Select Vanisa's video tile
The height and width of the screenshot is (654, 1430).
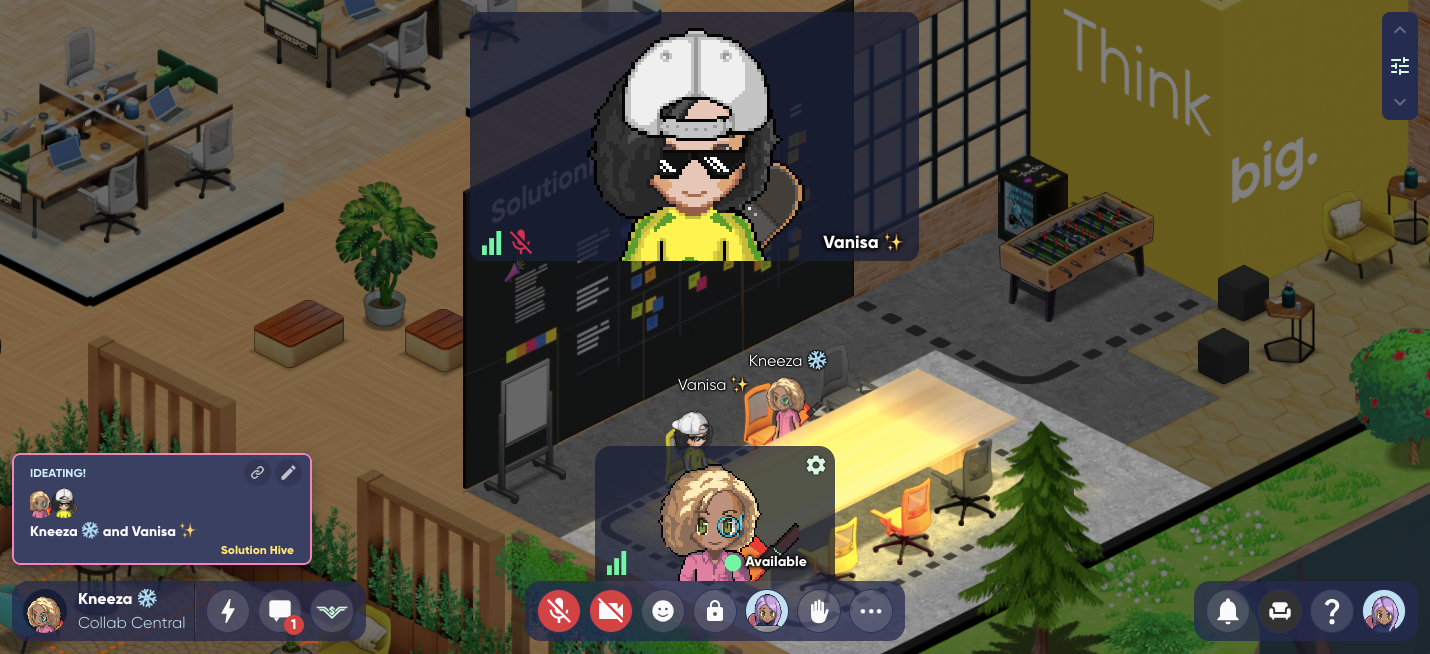point(694,136)
